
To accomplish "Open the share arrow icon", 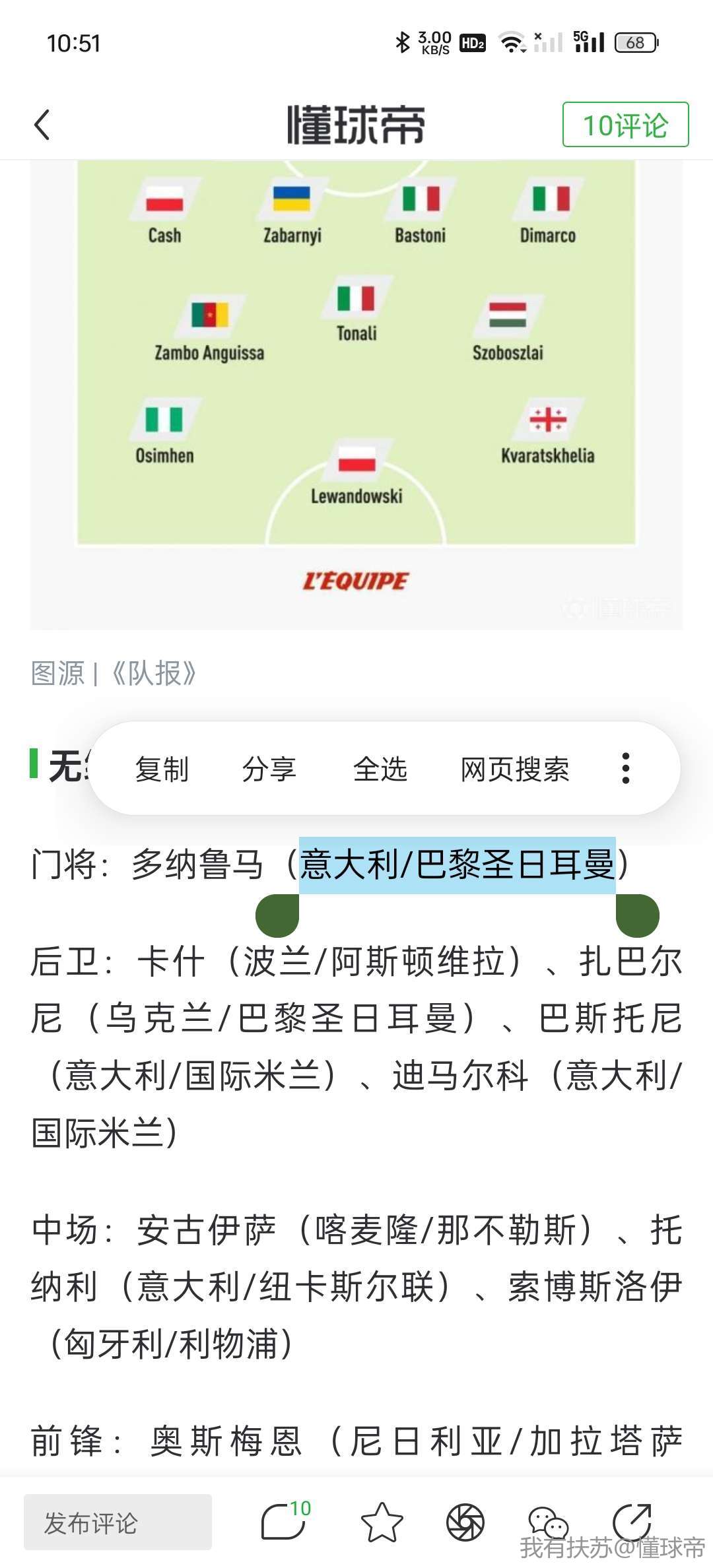I will [632, 1522].
